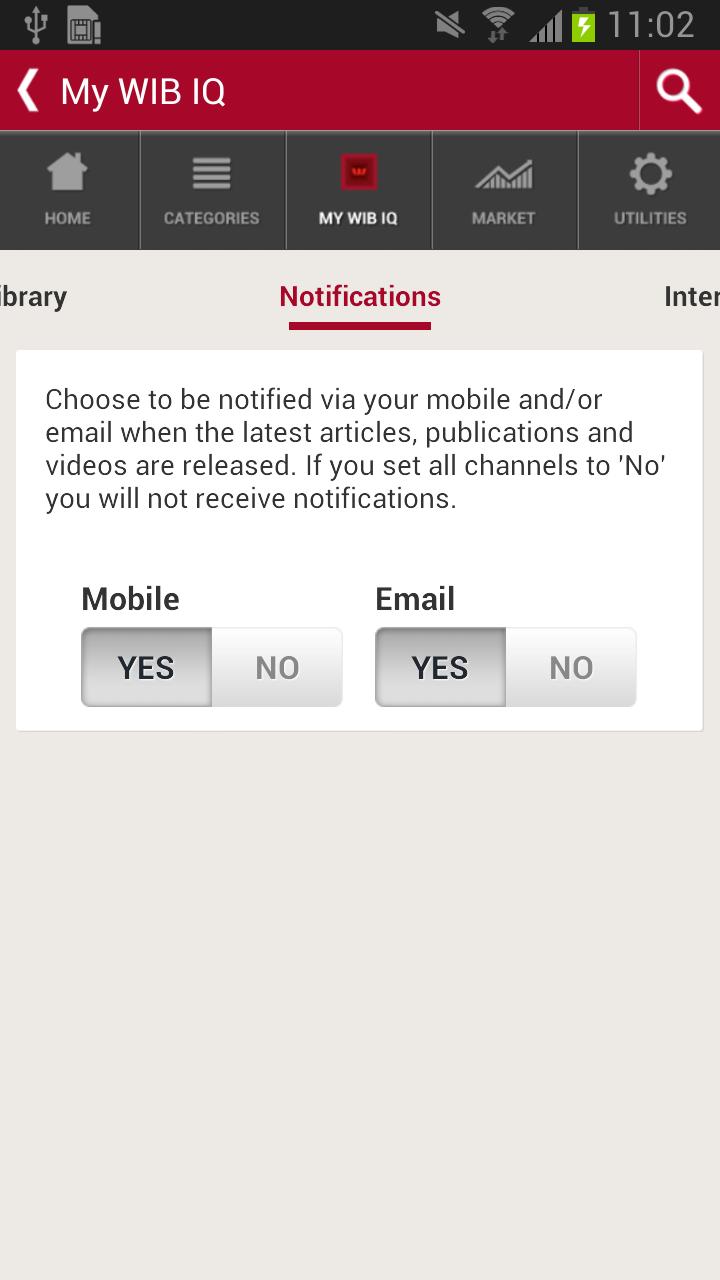The height and width of the screenshot is (1280, 720).
Task: Open the Utilities tab
Action: [650, 190]
